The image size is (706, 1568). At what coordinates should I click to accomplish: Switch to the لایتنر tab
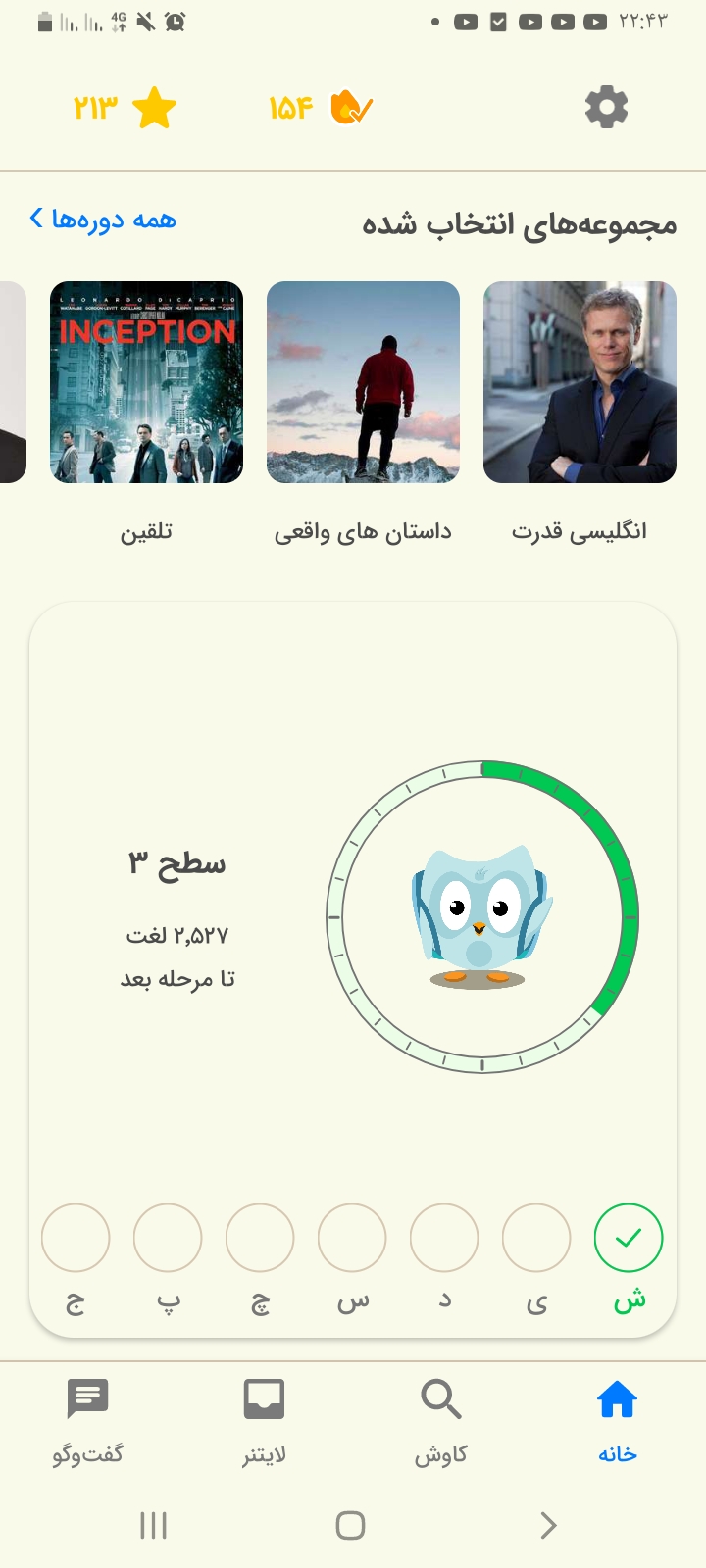(x=264, y=1419)
